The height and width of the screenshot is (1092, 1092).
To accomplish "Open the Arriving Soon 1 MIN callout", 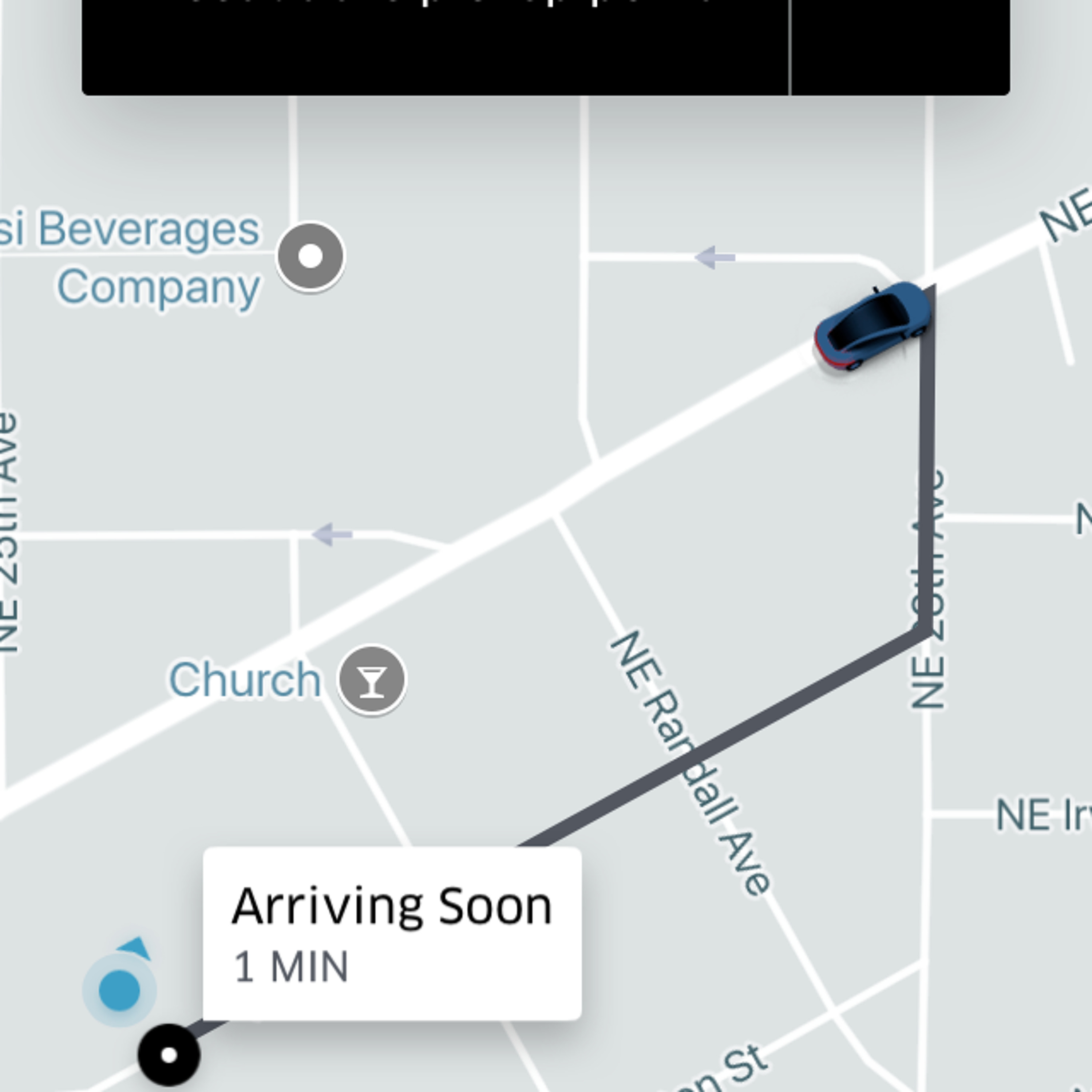I will point(392,933).
